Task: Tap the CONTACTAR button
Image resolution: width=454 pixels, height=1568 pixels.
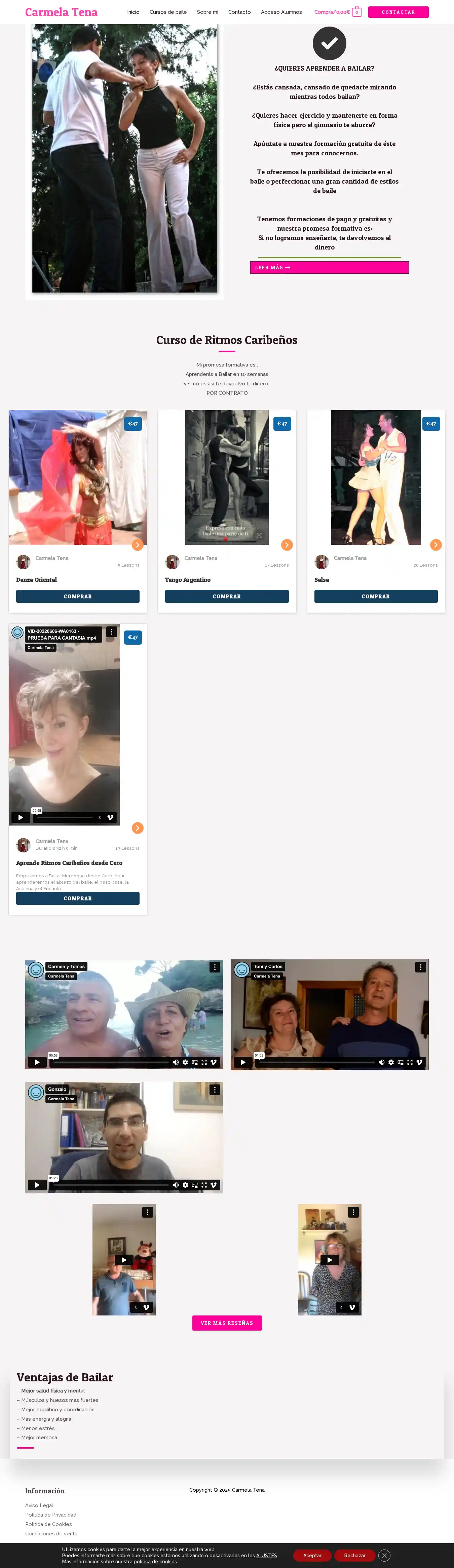Action: (398, 12)
